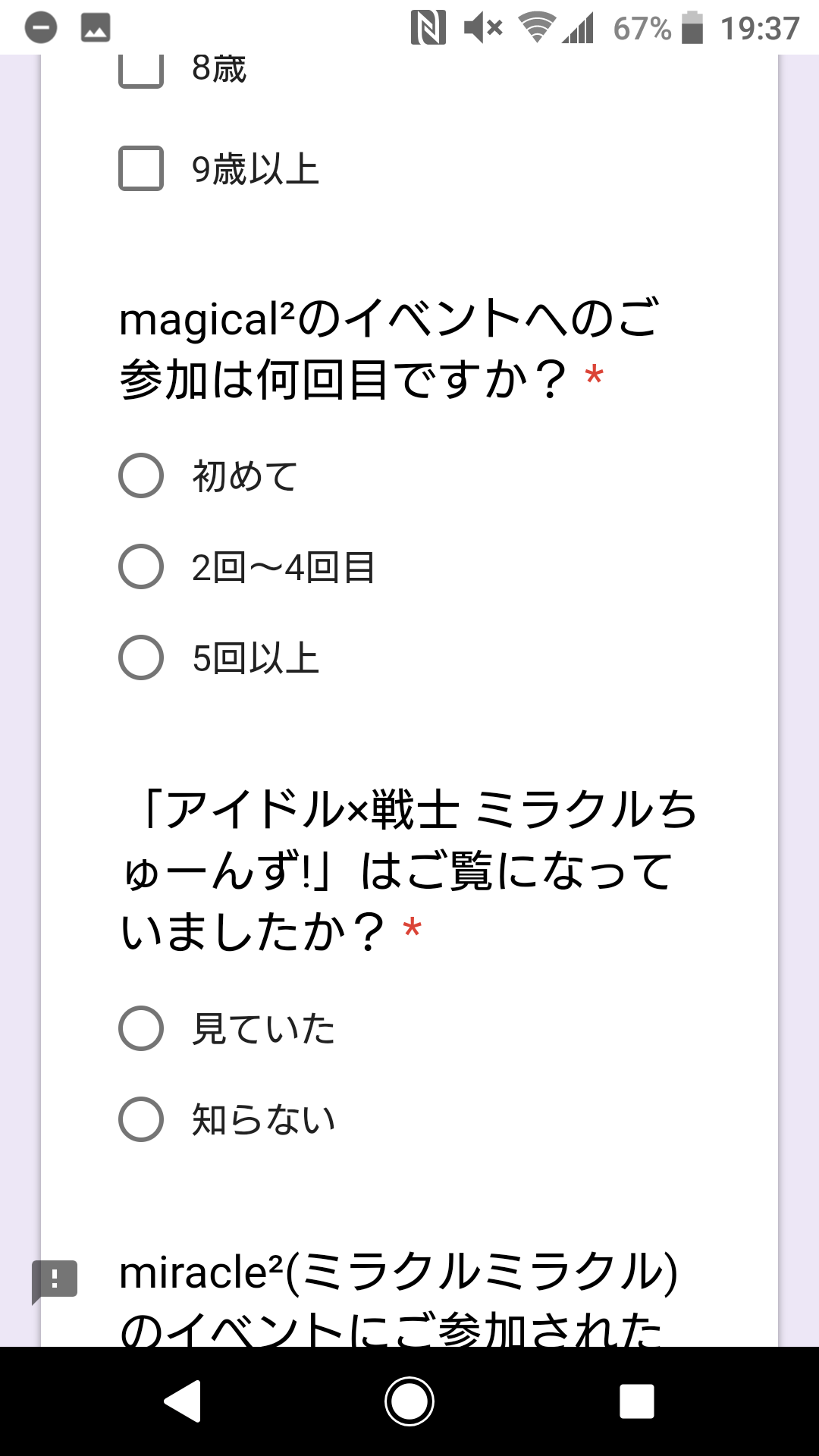Select the 5回以上 option
This screenshot has width=819, height=1456.
(141, 657)
